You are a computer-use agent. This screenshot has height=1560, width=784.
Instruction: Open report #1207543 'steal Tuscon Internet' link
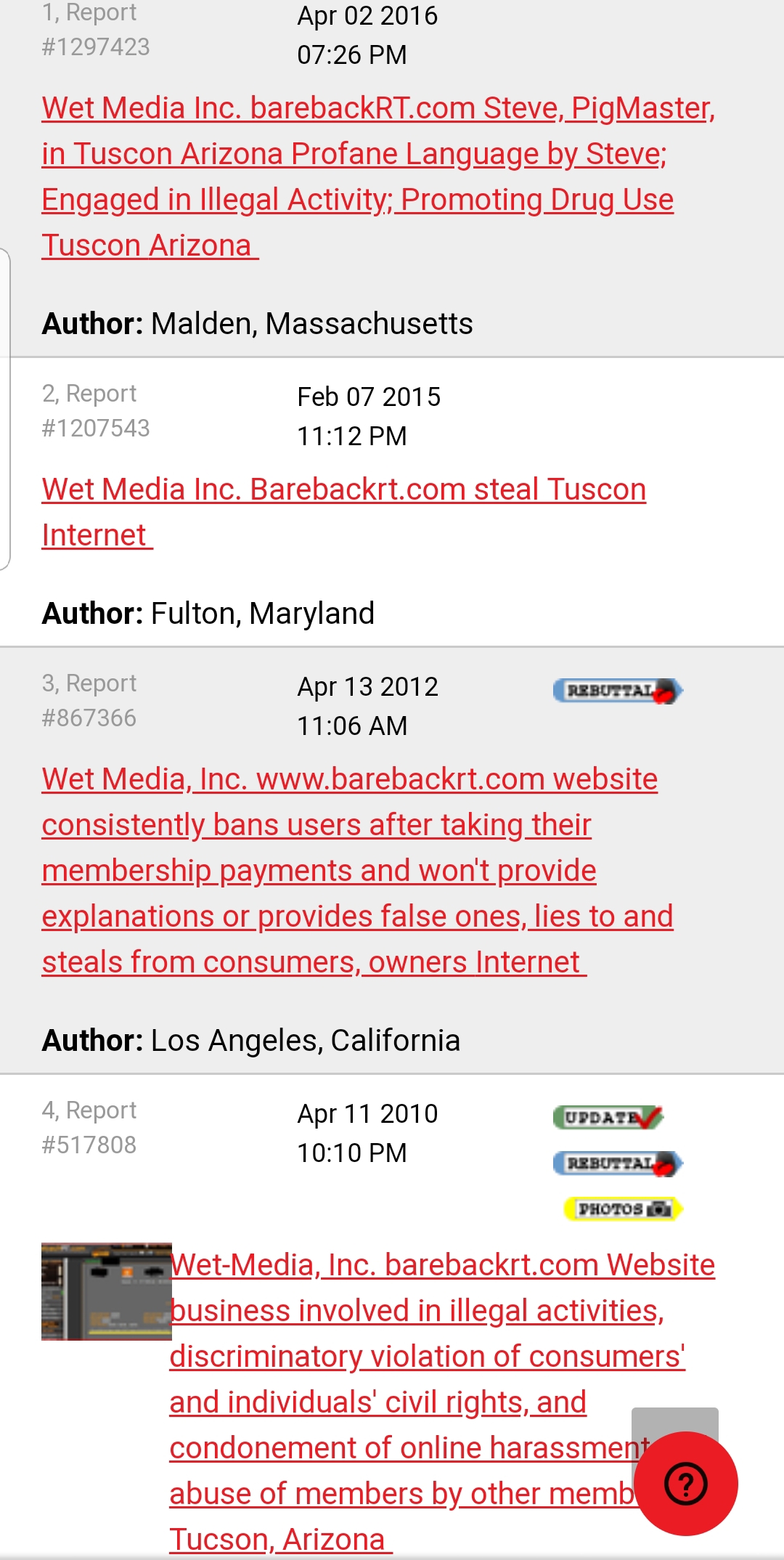pyautogui.click(x=343, y=490)
